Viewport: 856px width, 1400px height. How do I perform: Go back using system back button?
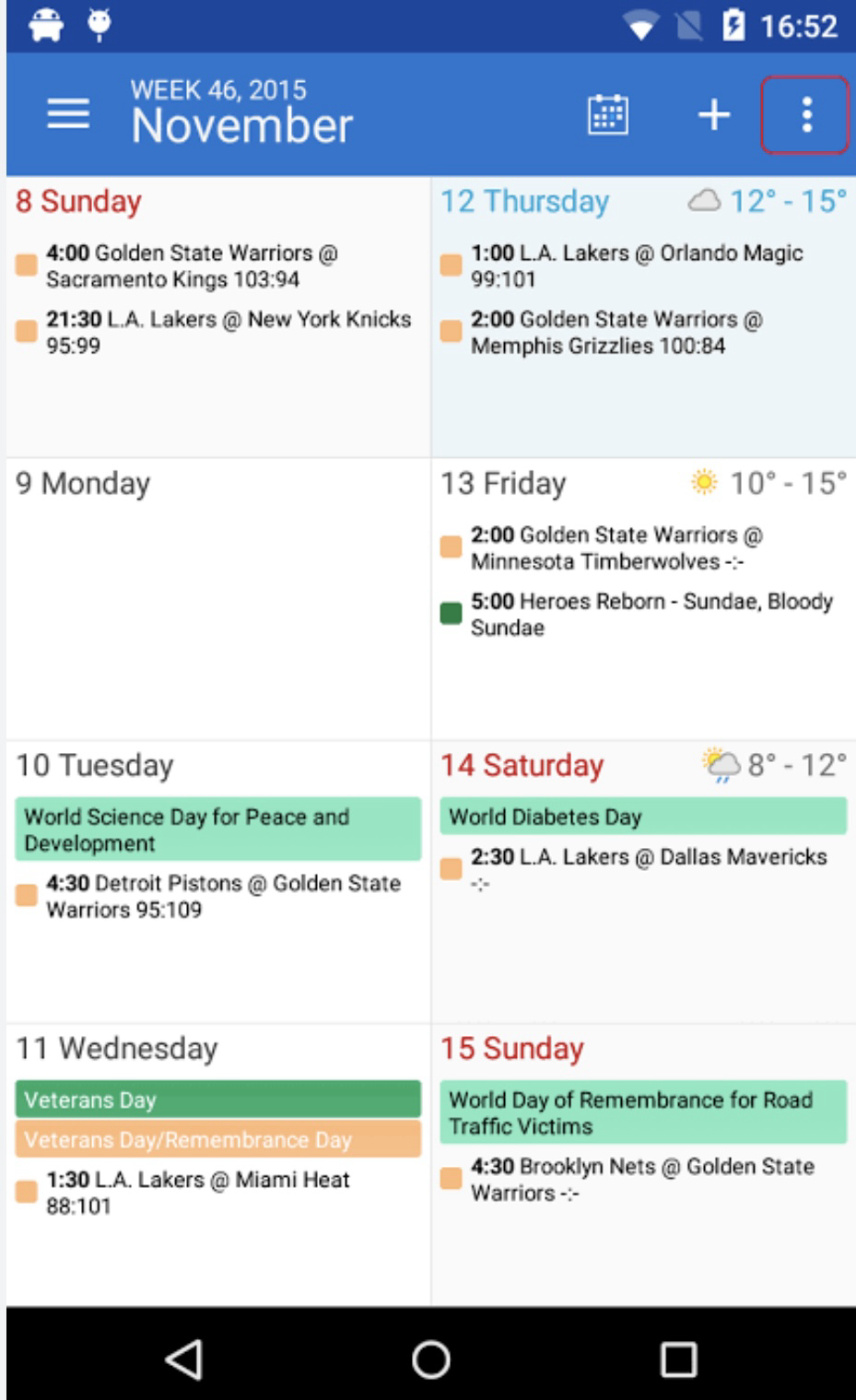184,1359
